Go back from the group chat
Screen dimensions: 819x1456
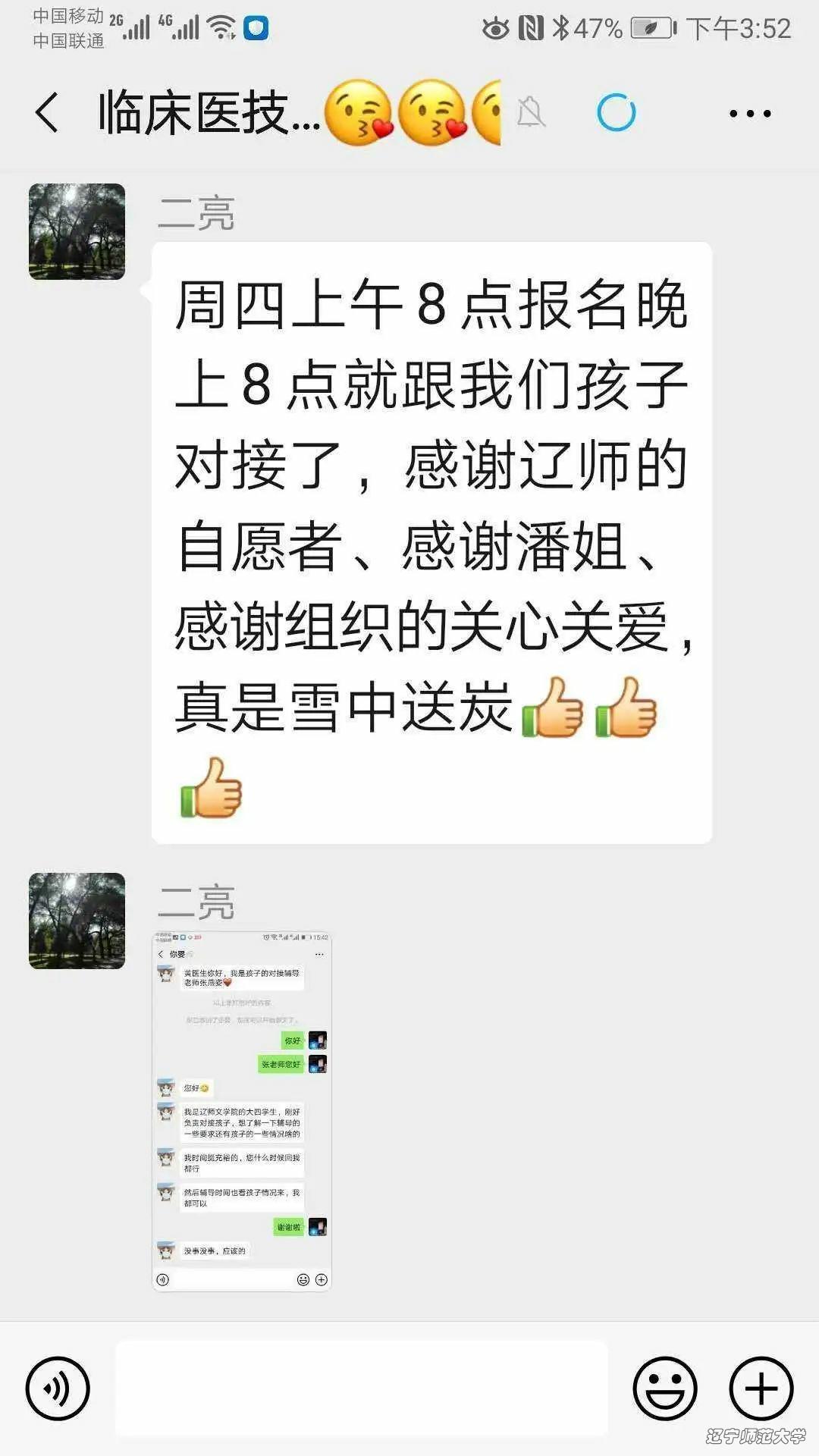(x=47, y=113)
